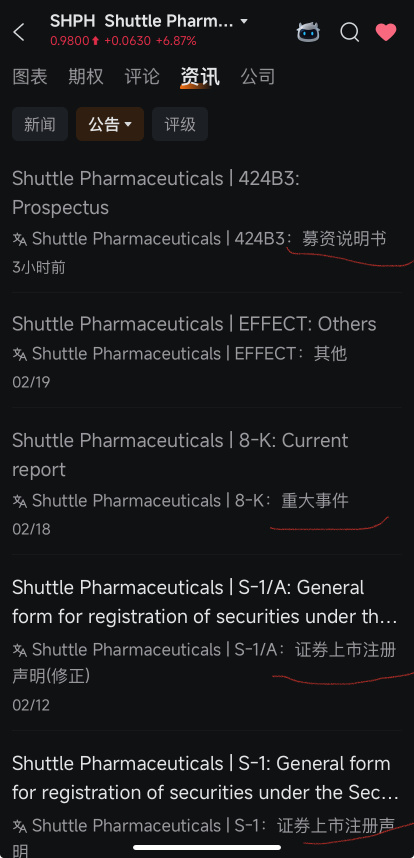Open the 8-K Current report announcement
Viewport: 414px width, 858px height.
(207, 483)
